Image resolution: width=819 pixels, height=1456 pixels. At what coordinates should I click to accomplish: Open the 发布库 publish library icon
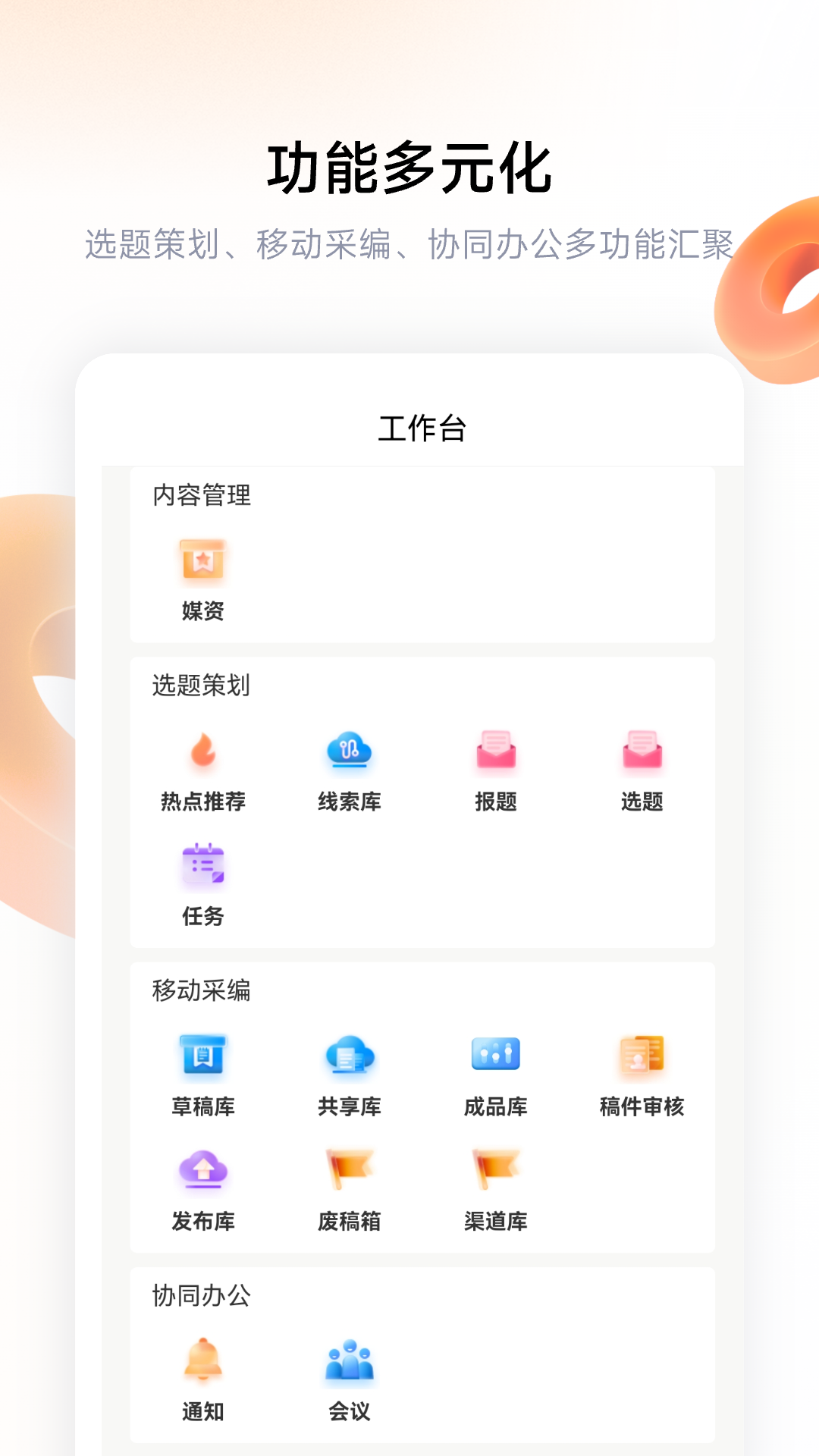pyautogui.click(x=203, y=1170)
